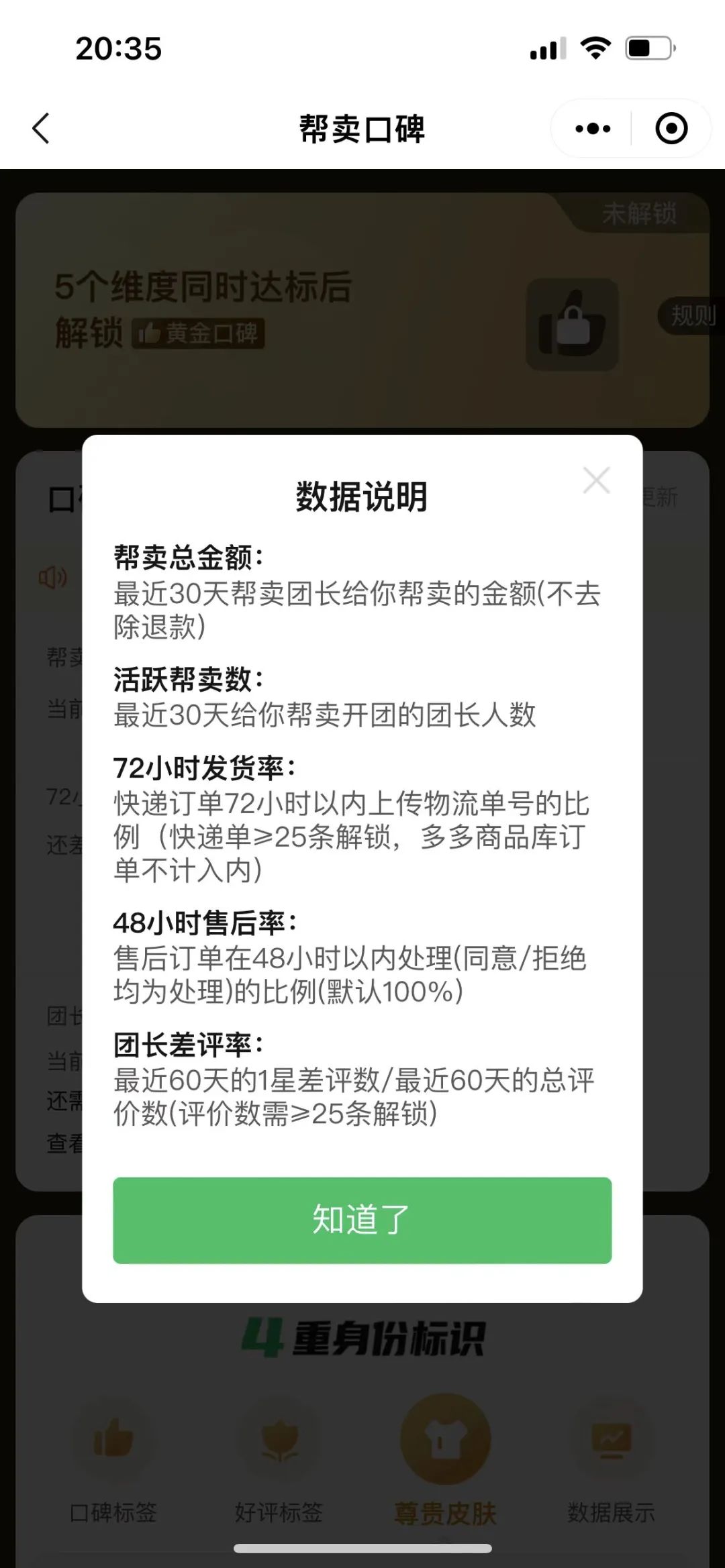This screenshot has height=1568, width=725.
Task: Go back from 帮卖口碑 page
Action: [42, 128]
